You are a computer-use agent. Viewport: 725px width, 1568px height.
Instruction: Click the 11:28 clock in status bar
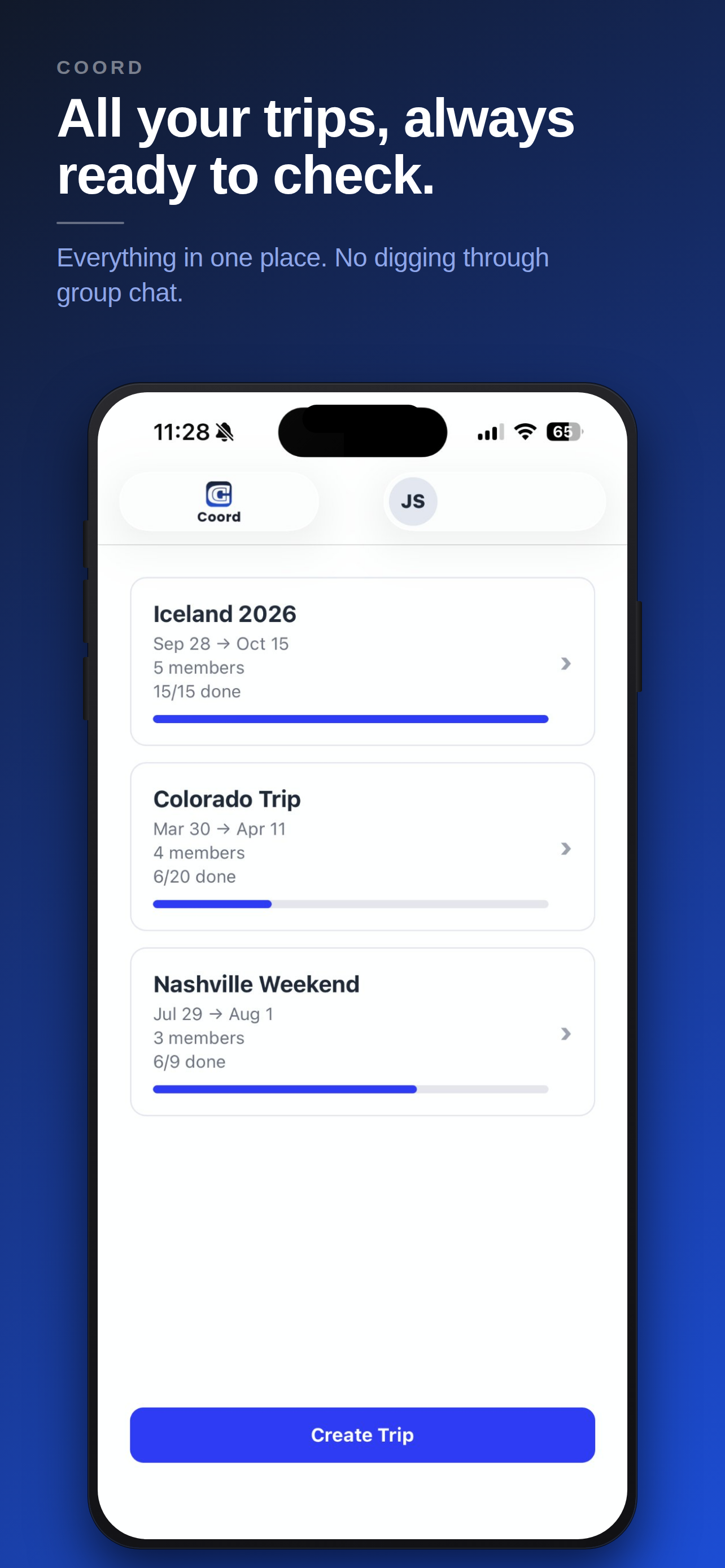pos(181,432)
